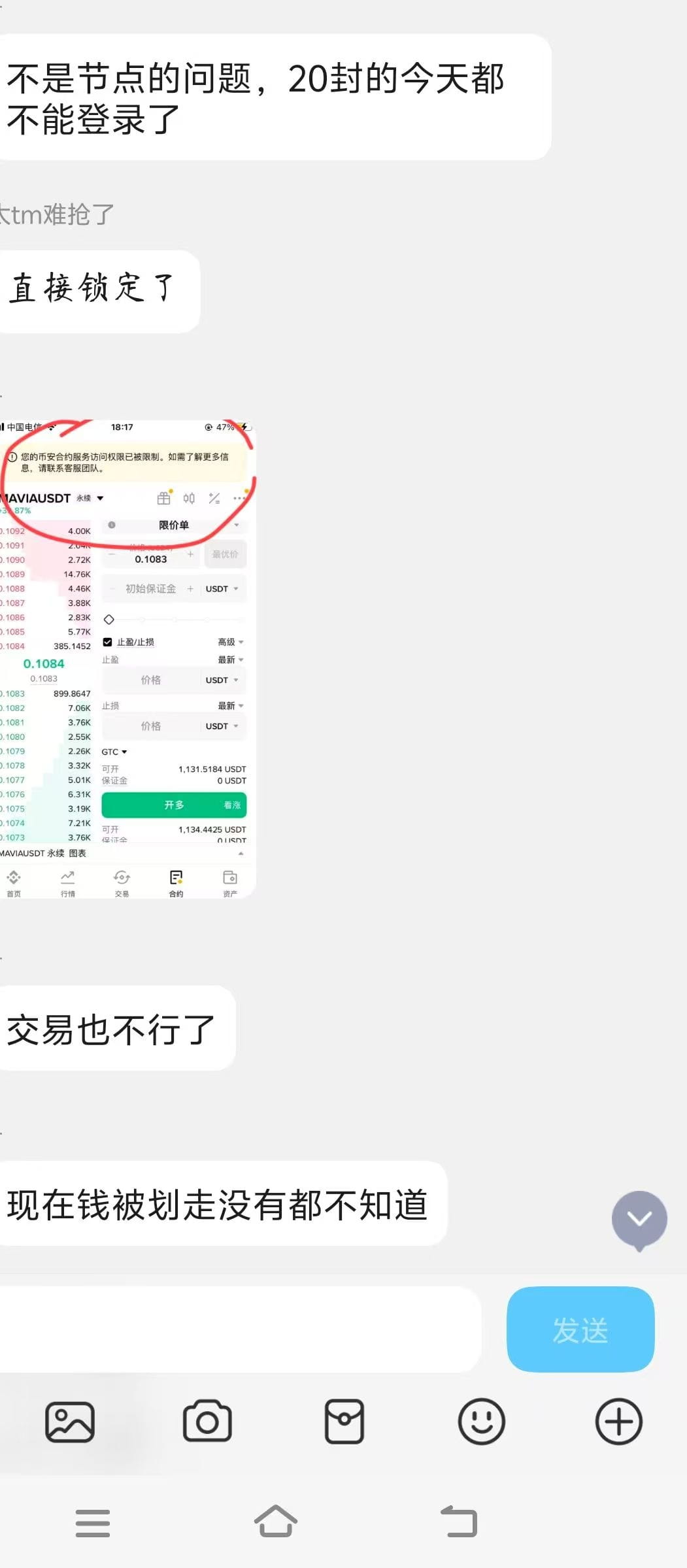
Task: Open the emoji picker
Action: click(482, 1422)
